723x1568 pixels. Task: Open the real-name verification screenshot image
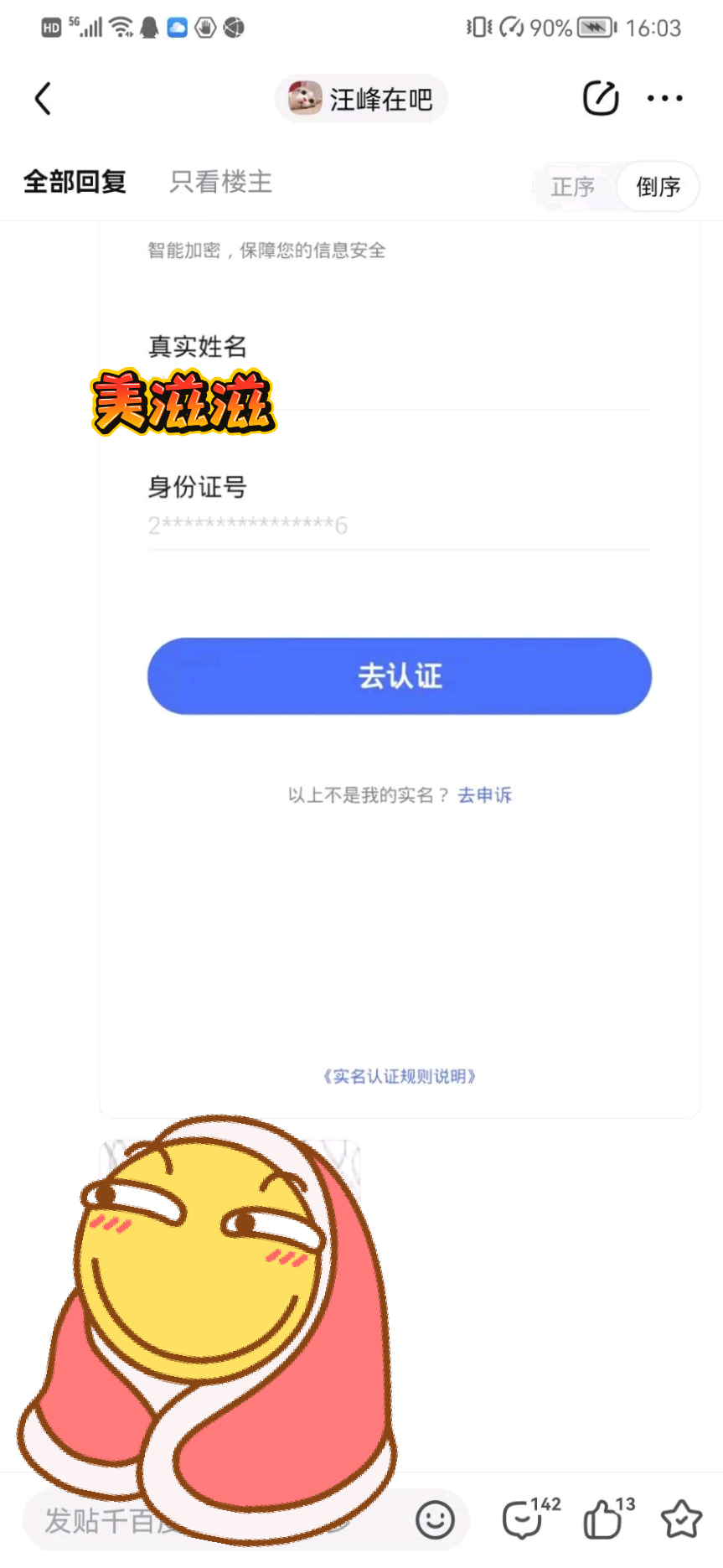tap(399, 670)
